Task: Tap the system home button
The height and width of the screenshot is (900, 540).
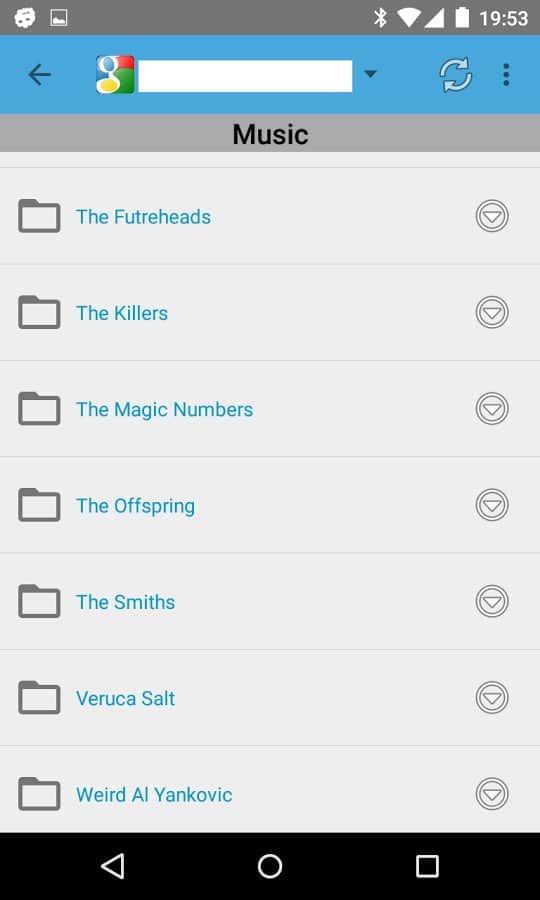Action: tap(270, 866)
